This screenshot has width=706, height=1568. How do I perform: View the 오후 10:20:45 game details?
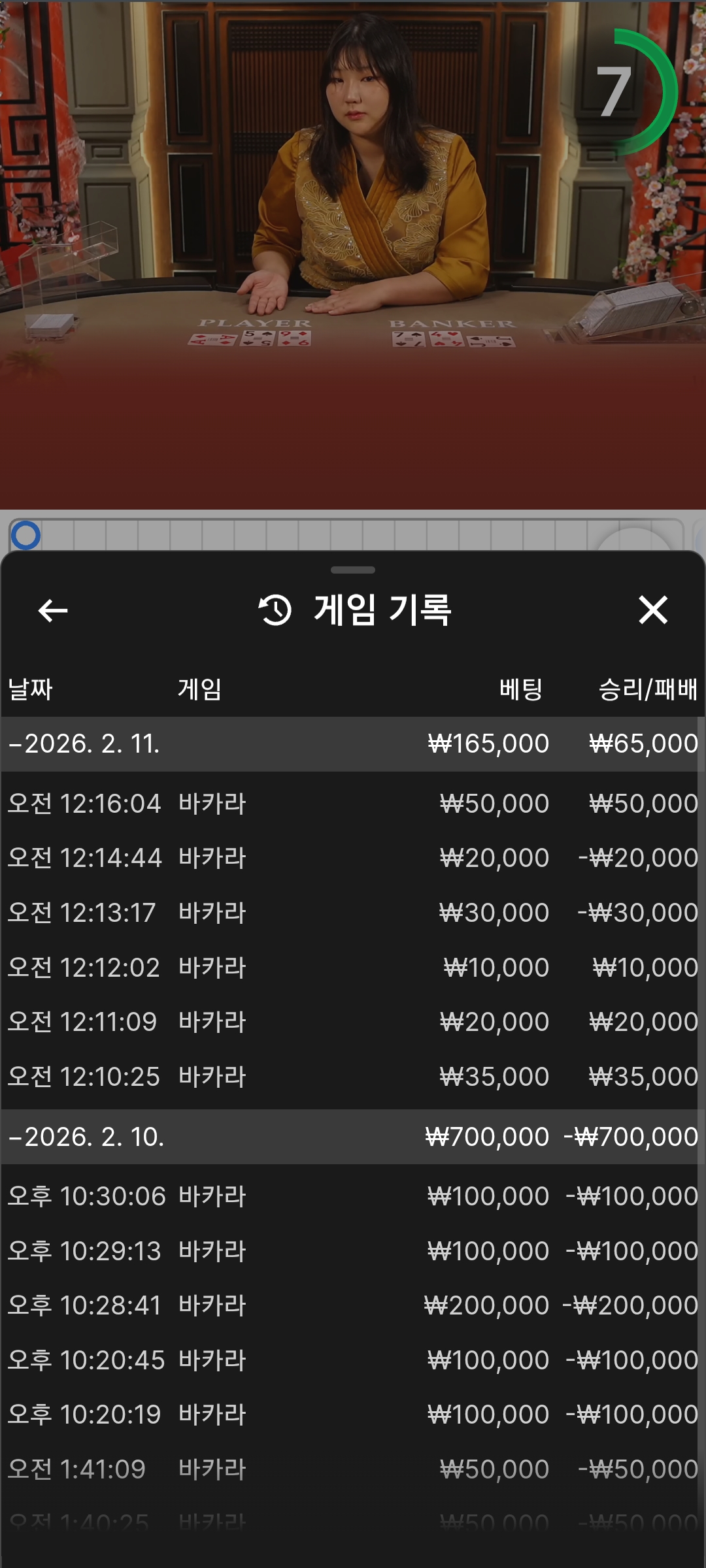tap(352, 1360)
